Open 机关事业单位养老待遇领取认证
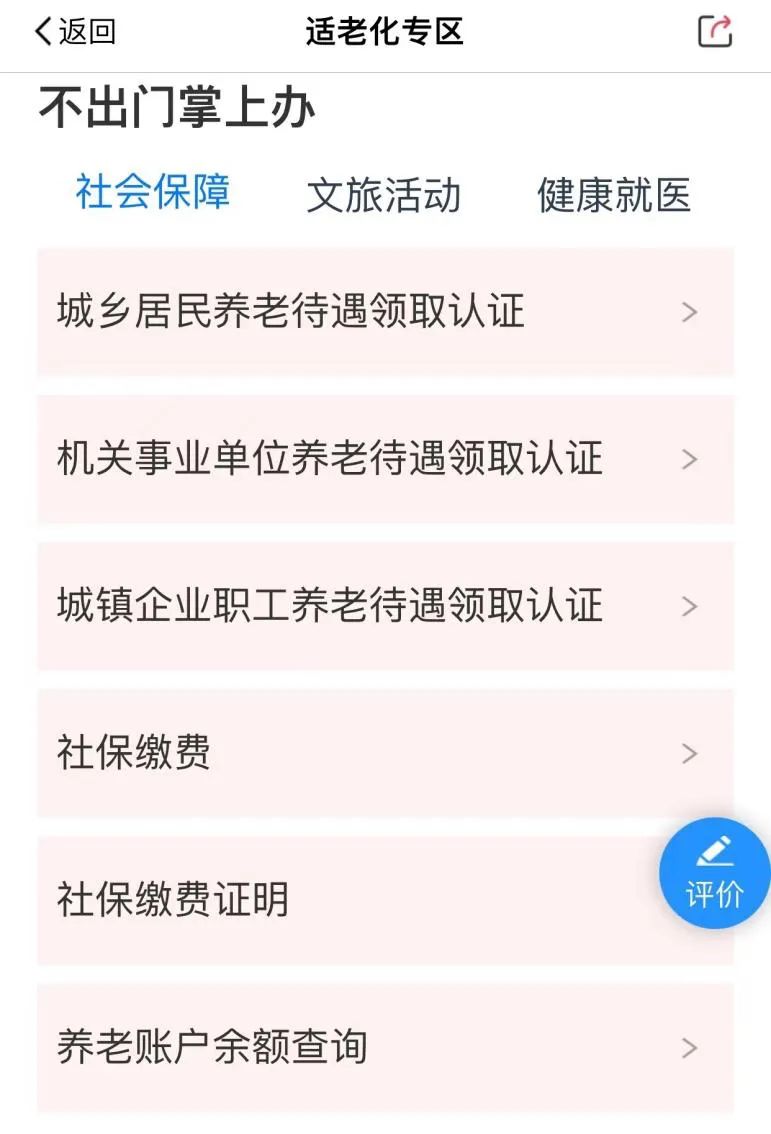The image size is (771, 1134). 385,459
